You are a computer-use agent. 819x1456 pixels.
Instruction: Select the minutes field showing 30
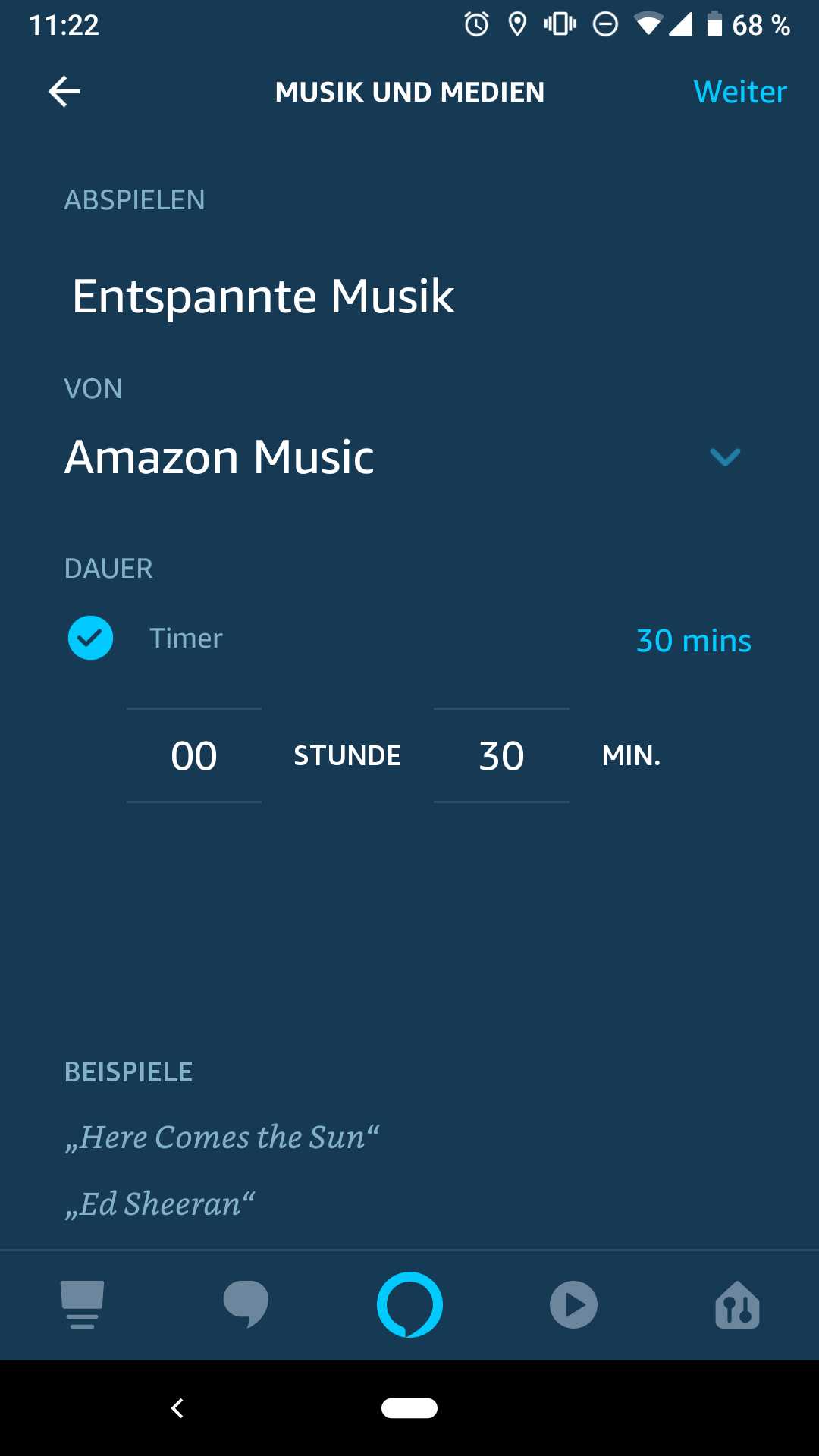coord(501,755)
